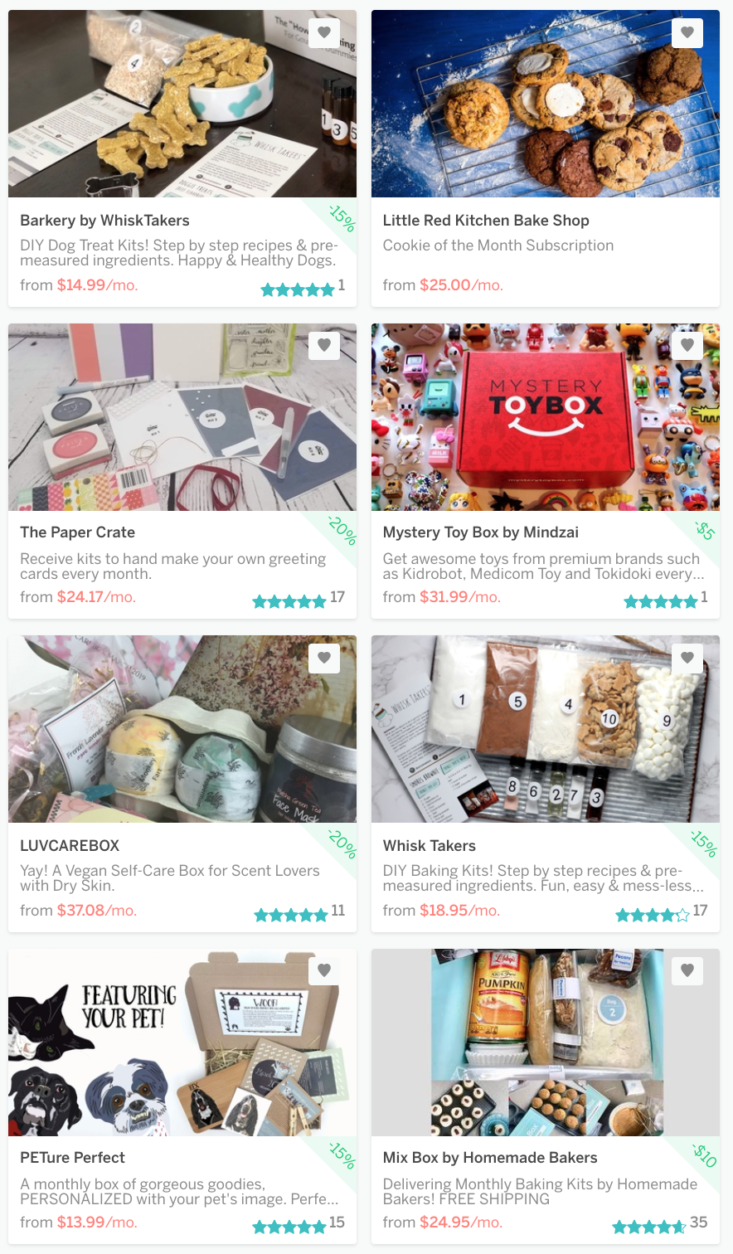Open the LUVCAREBOX listing
The width and height of the screenshot is (733, 1254).
point(182,784)
